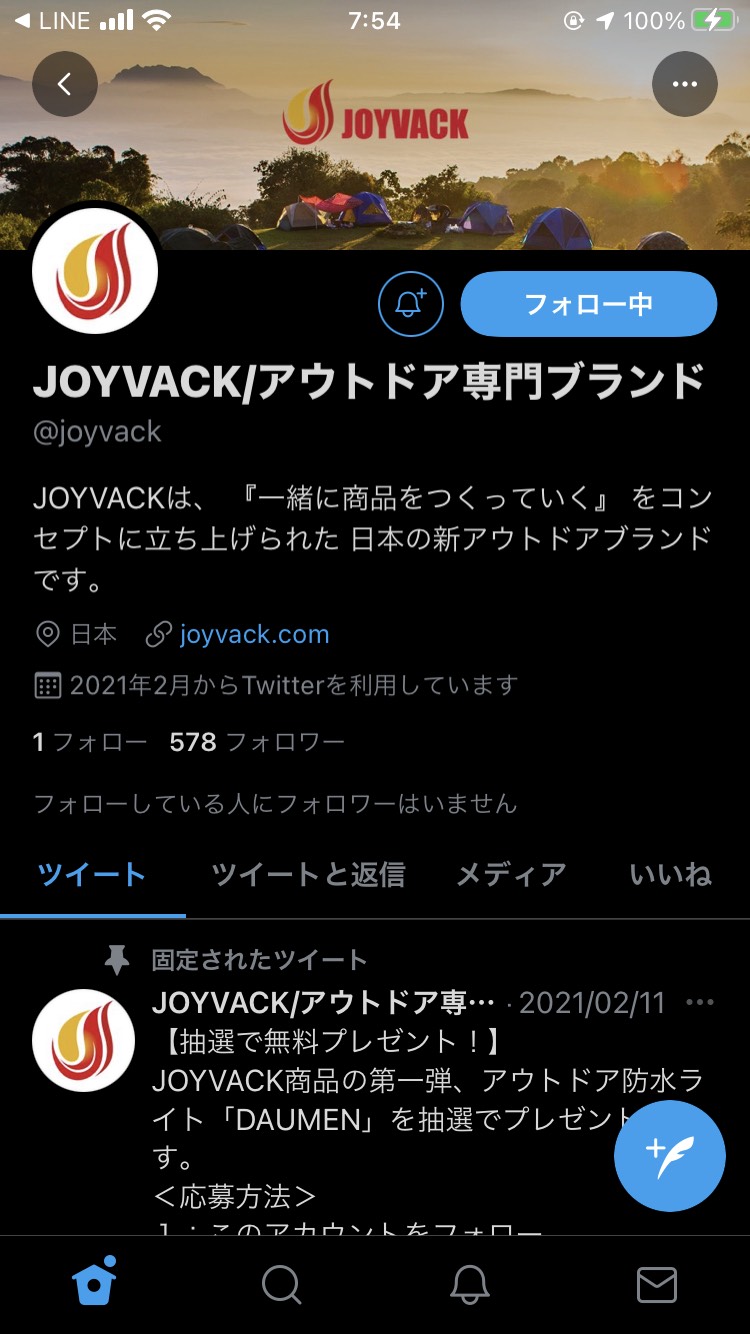The image size is (750, 1334).
Task: Turn on tweet notifications with the bell
Action: [x=411, y=304]
